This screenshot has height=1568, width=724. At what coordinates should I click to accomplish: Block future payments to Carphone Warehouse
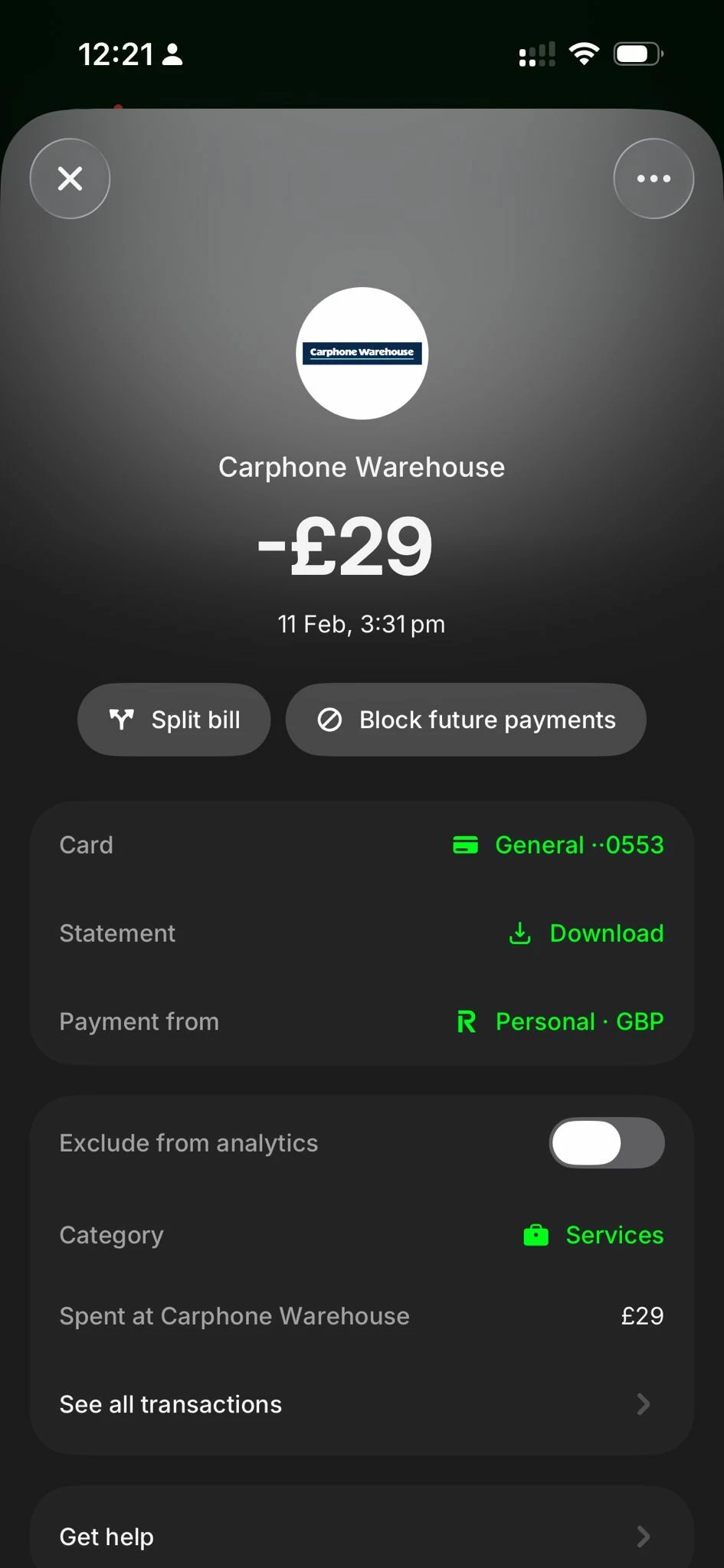click(x=466, y=720)
